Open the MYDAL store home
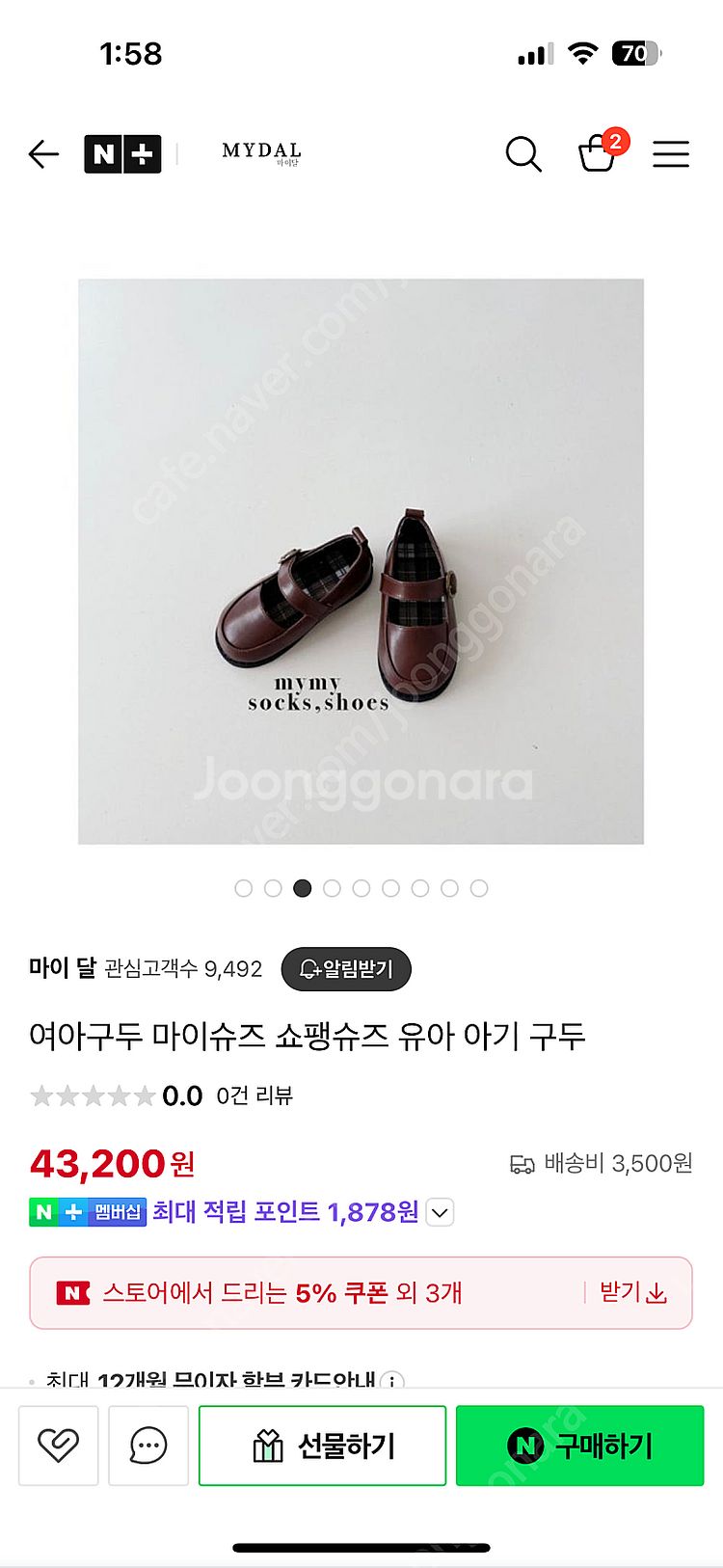Viewport: 723px width, 1568px height. tap(261, 152)
